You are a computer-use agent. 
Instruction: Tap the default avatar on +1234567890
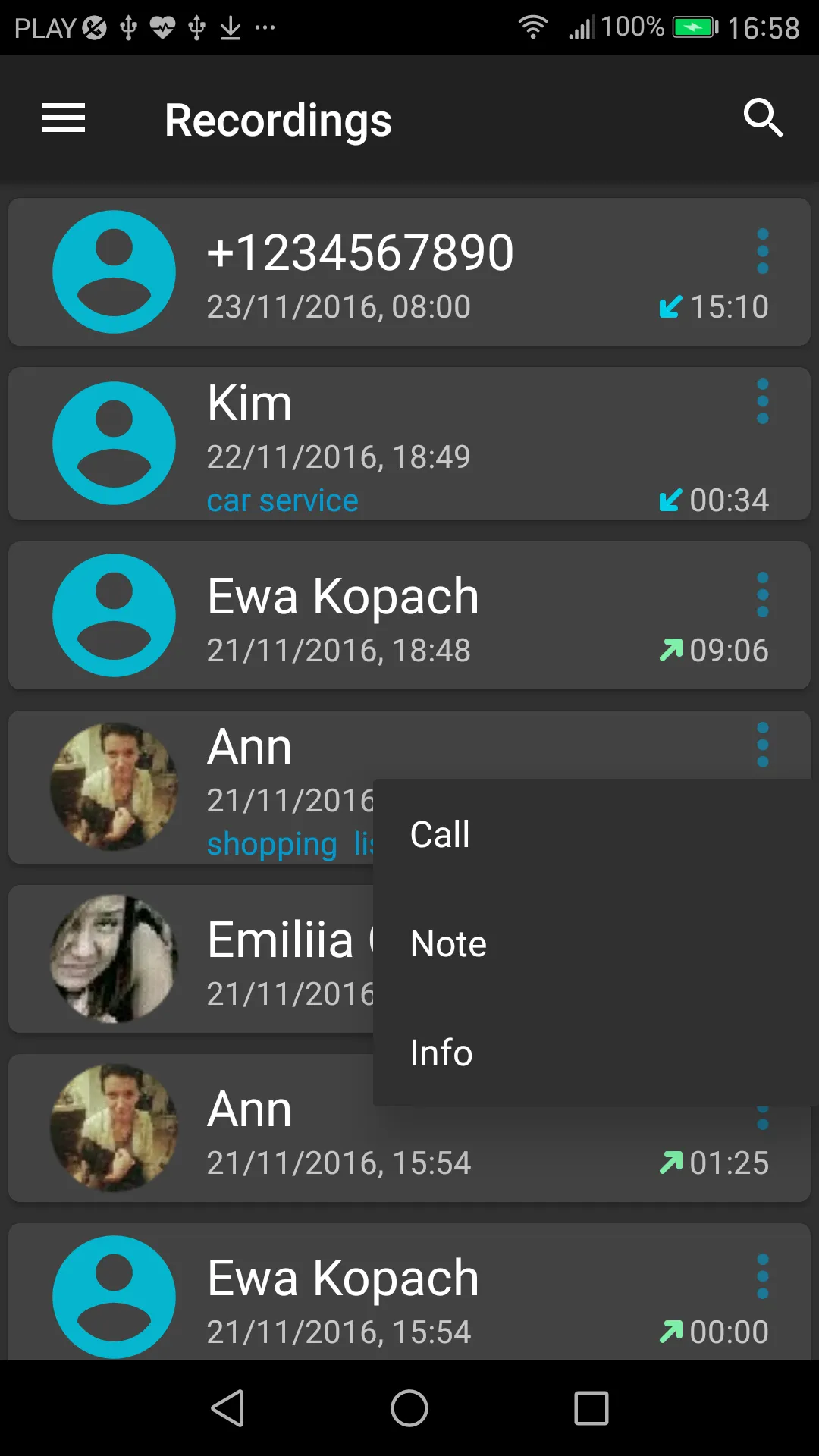(x=114, y=271)
